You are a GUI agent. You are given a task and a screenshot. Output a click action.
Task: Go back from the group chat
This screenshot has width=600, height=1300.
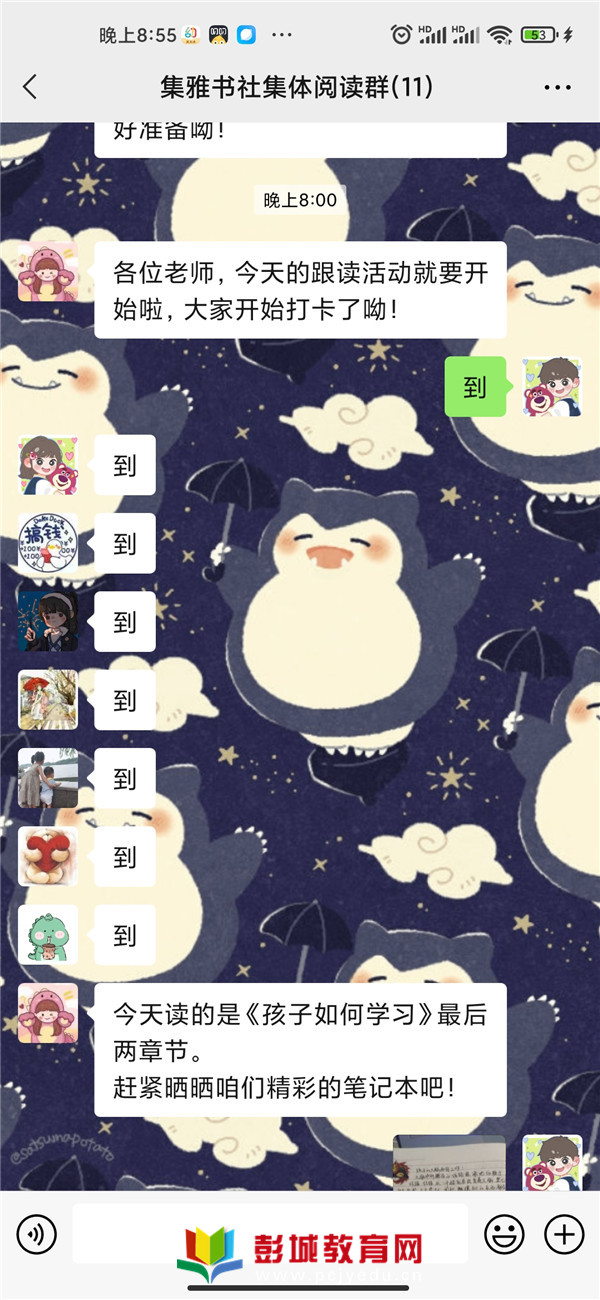pos(30,87)
